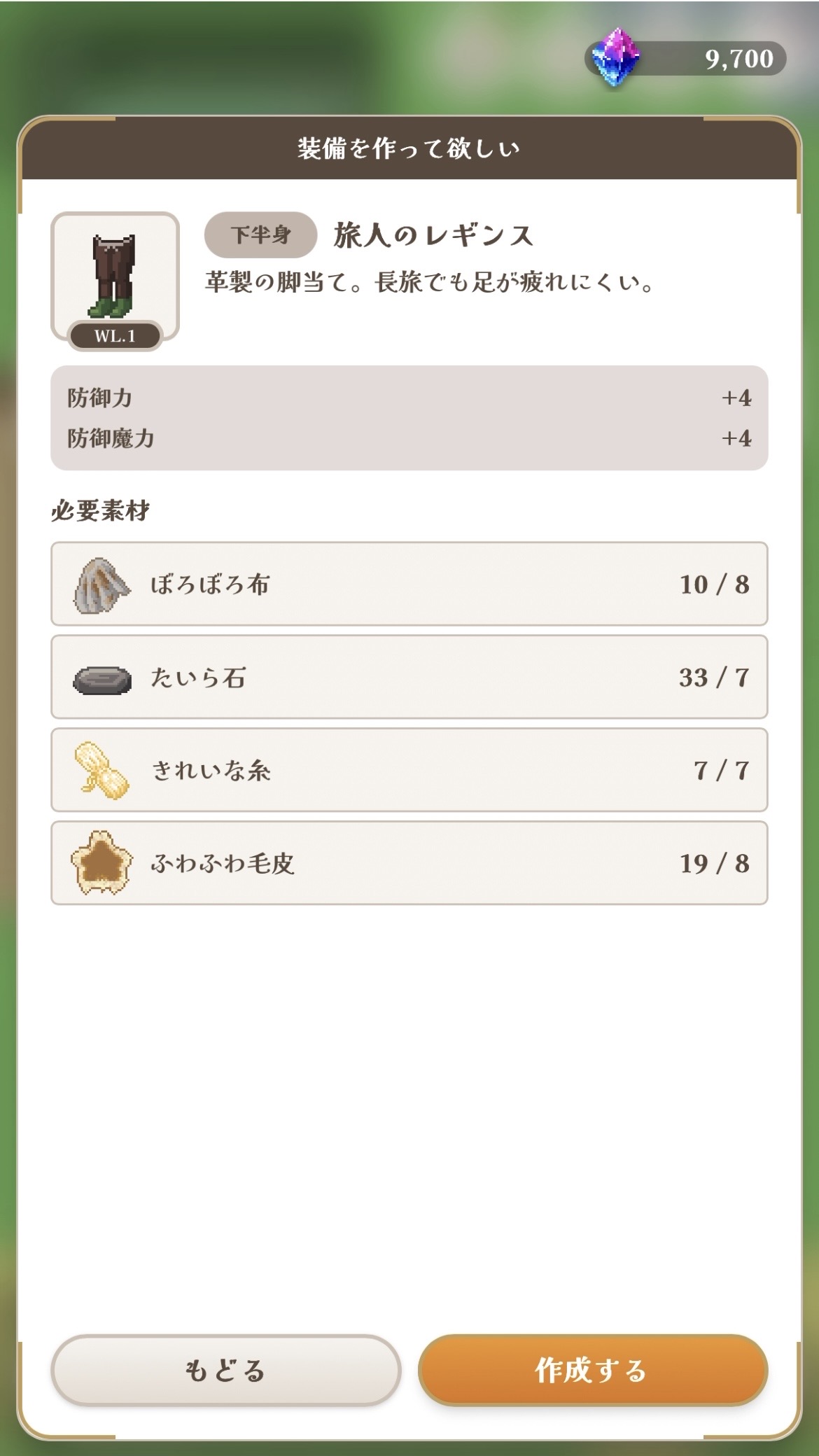This screenshot has height=1456, width=819.
Task: Open the ぼろぼろ布 material row
Action: pyautogui.click(x=409, y=584)
